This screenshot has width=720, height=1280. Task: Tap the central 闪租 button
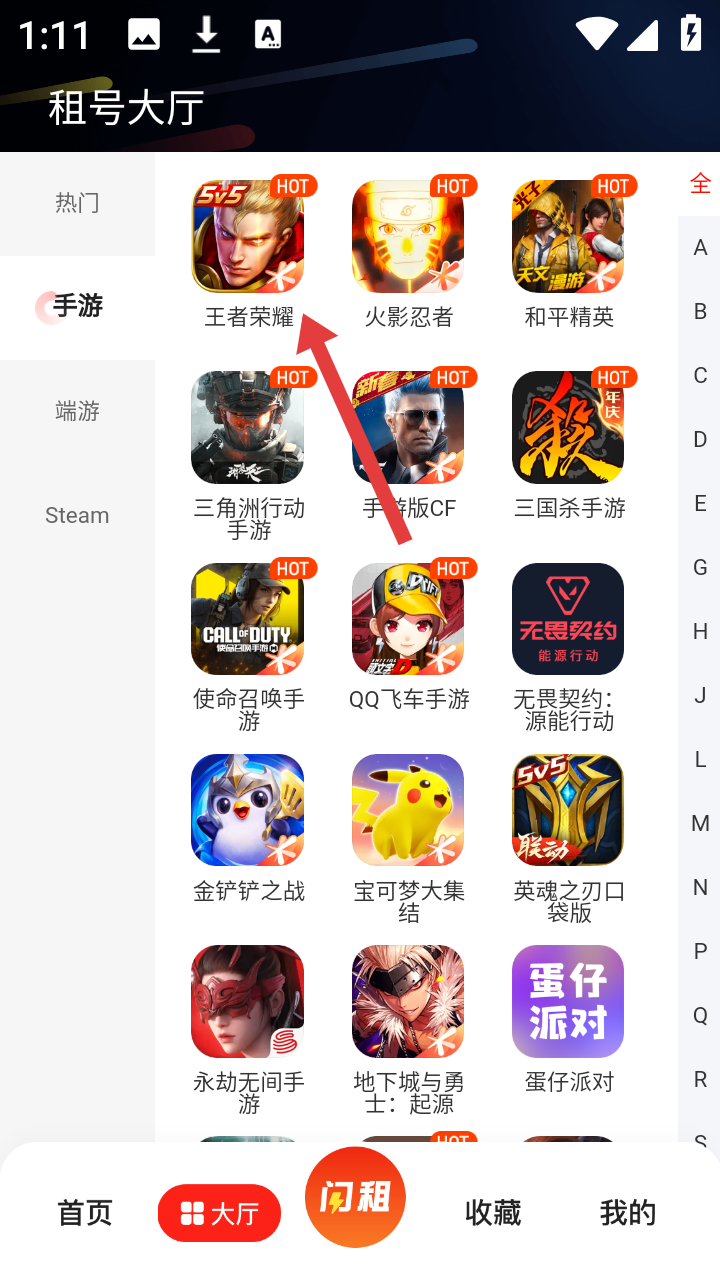coord(355,1197)
